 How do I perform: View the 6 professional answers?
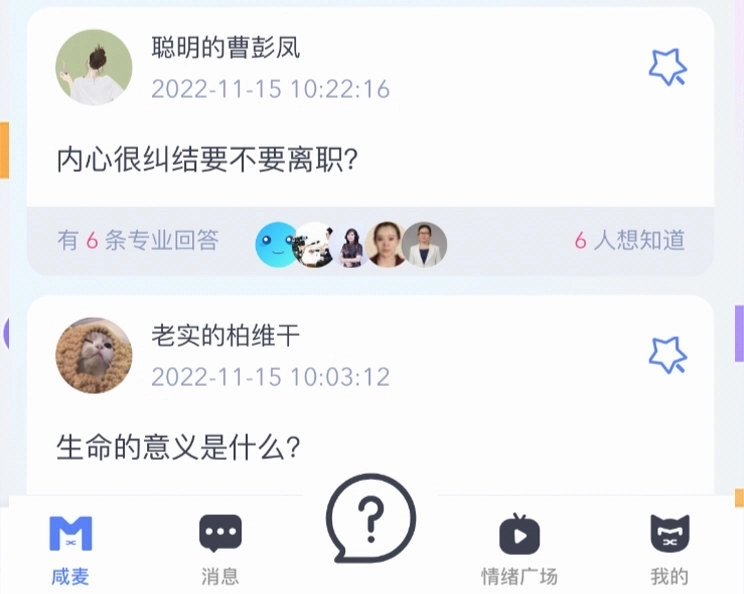tap(138, 240)
